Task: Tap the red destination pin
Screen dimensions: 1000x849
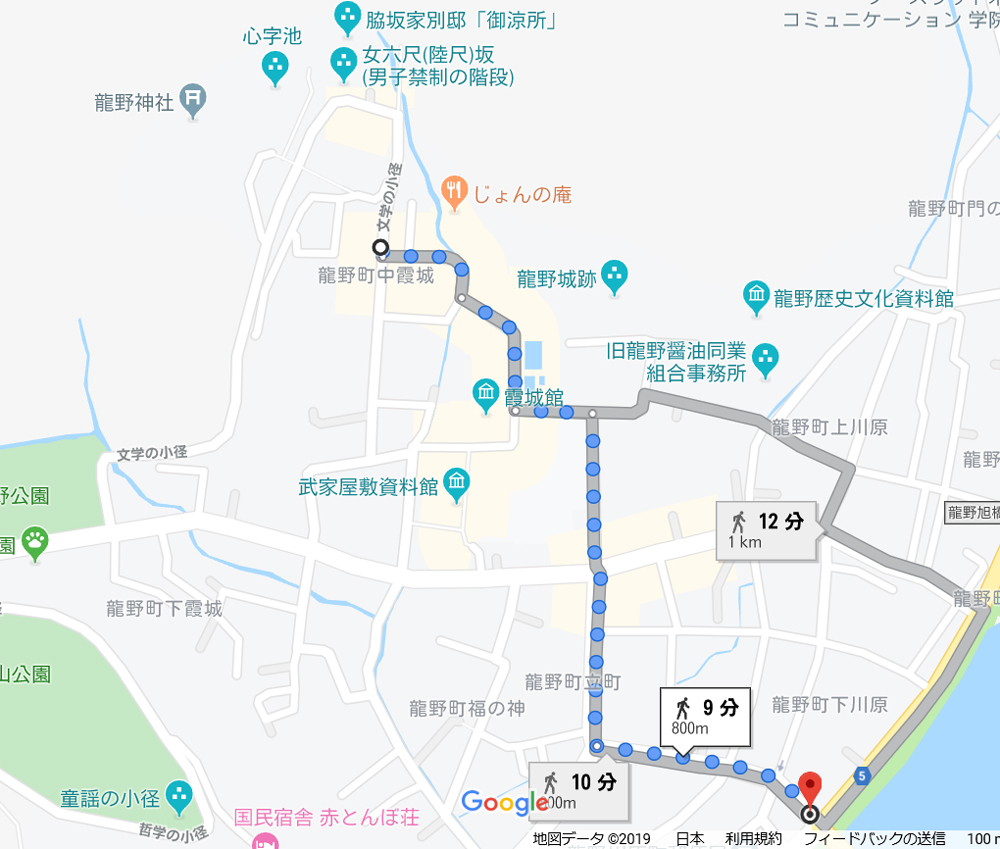Action: coord(810,788)
